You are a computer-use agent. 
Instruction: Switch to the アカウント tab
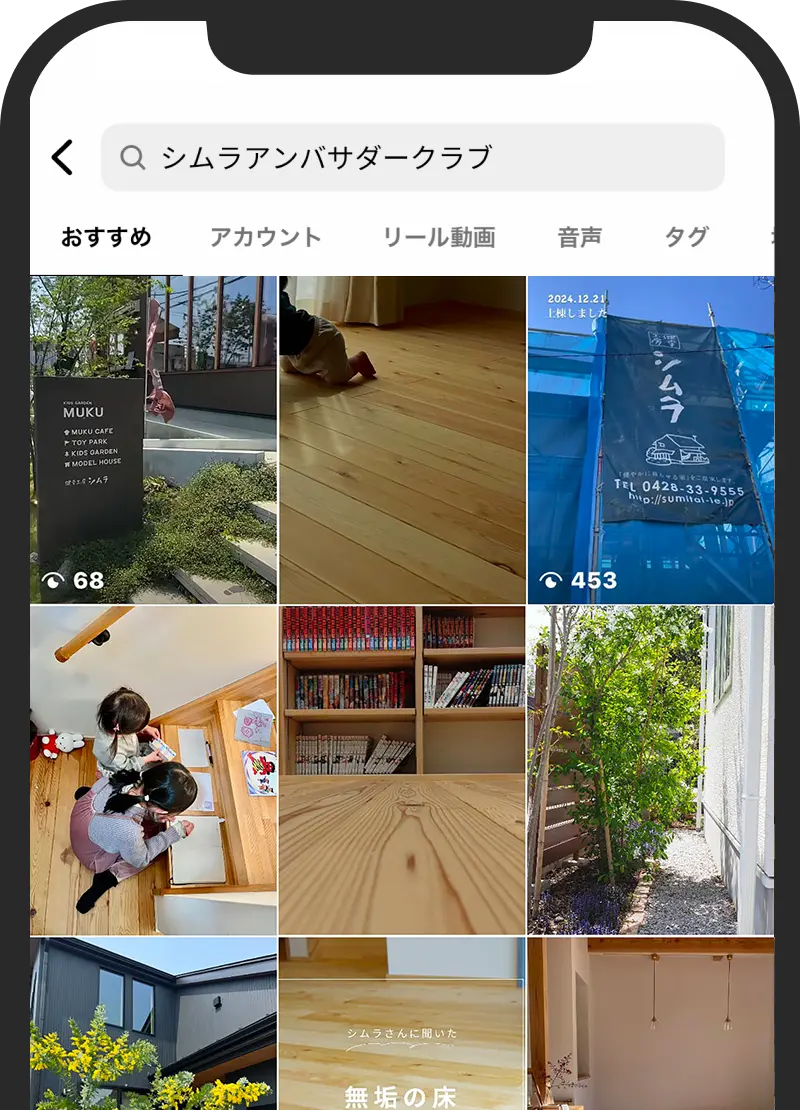coord(265,237)
